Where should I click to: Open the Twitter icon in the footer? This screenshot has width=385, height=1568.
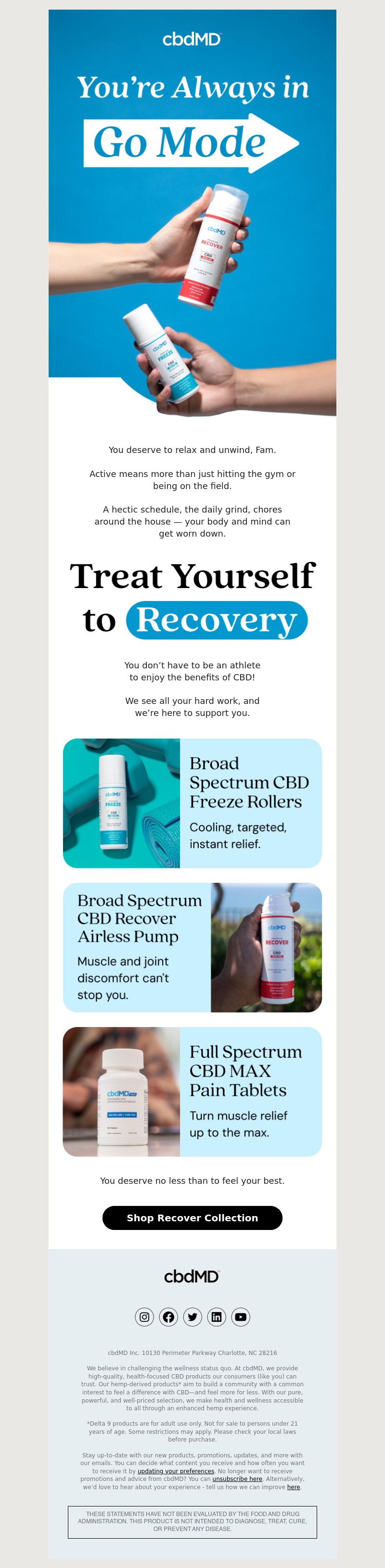(192, 1317)
